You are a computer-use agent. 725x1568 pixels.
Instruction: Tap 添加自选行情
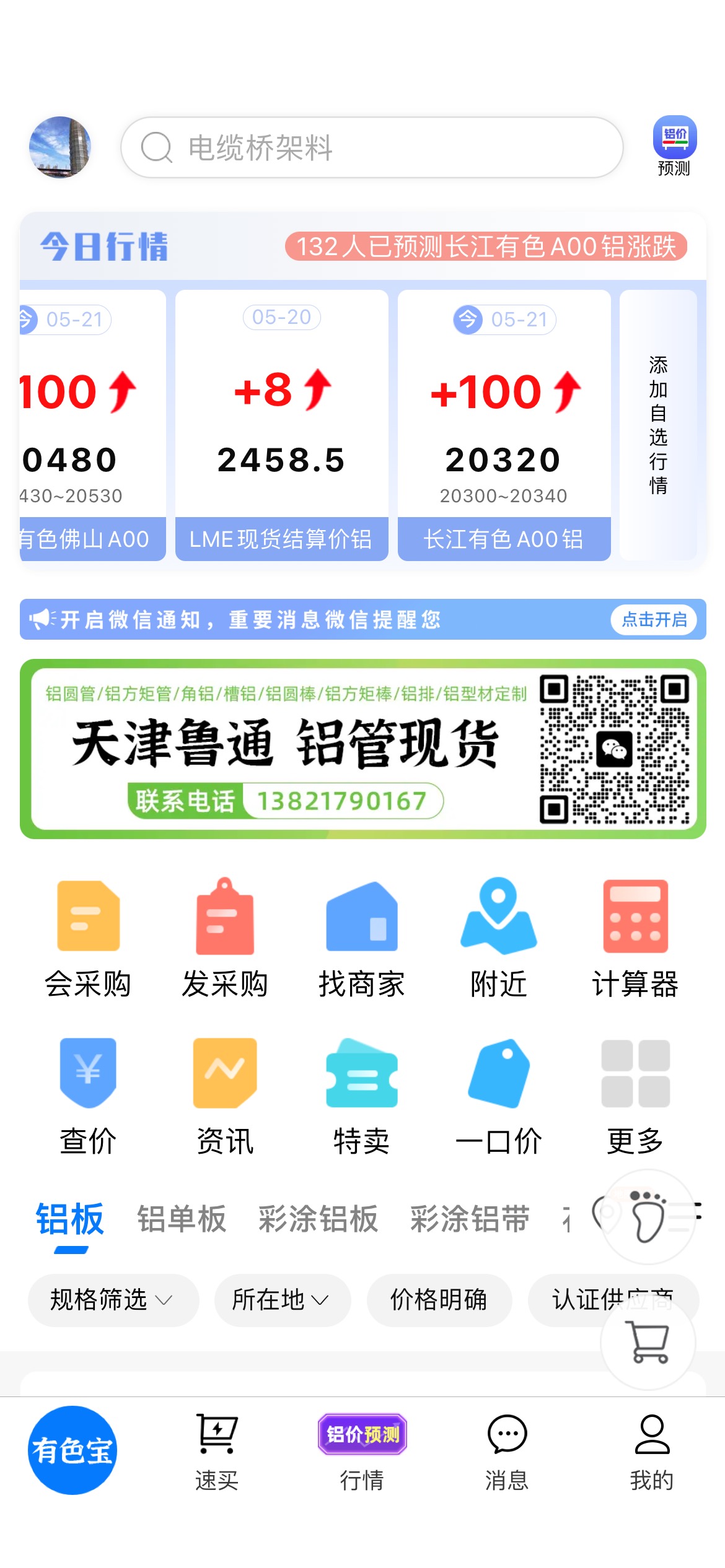click(x=658, y=425)
